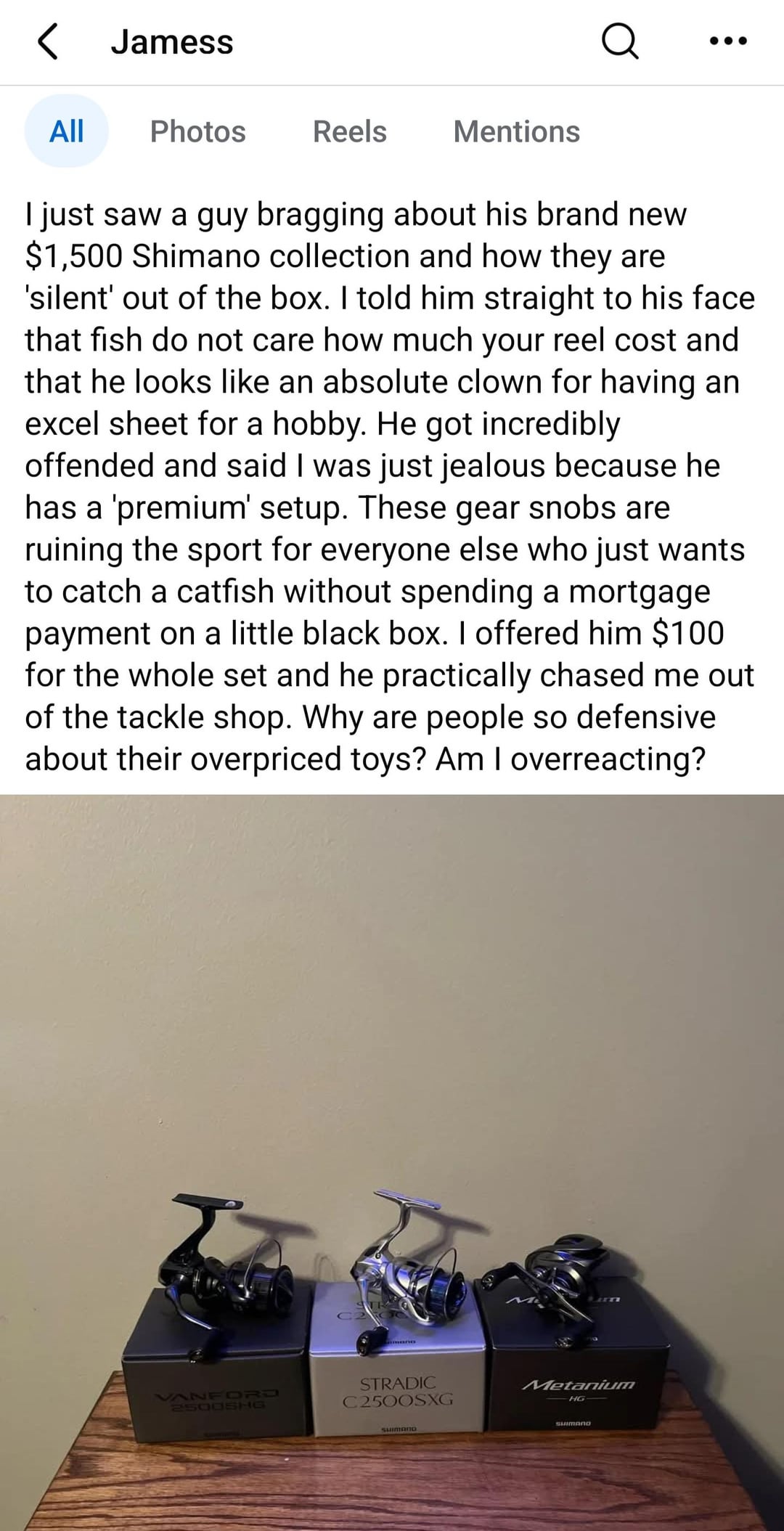Open the search magnifier icon
Image resolution: width=784 pixels, height=1531 pixels.
coord(621,42)
